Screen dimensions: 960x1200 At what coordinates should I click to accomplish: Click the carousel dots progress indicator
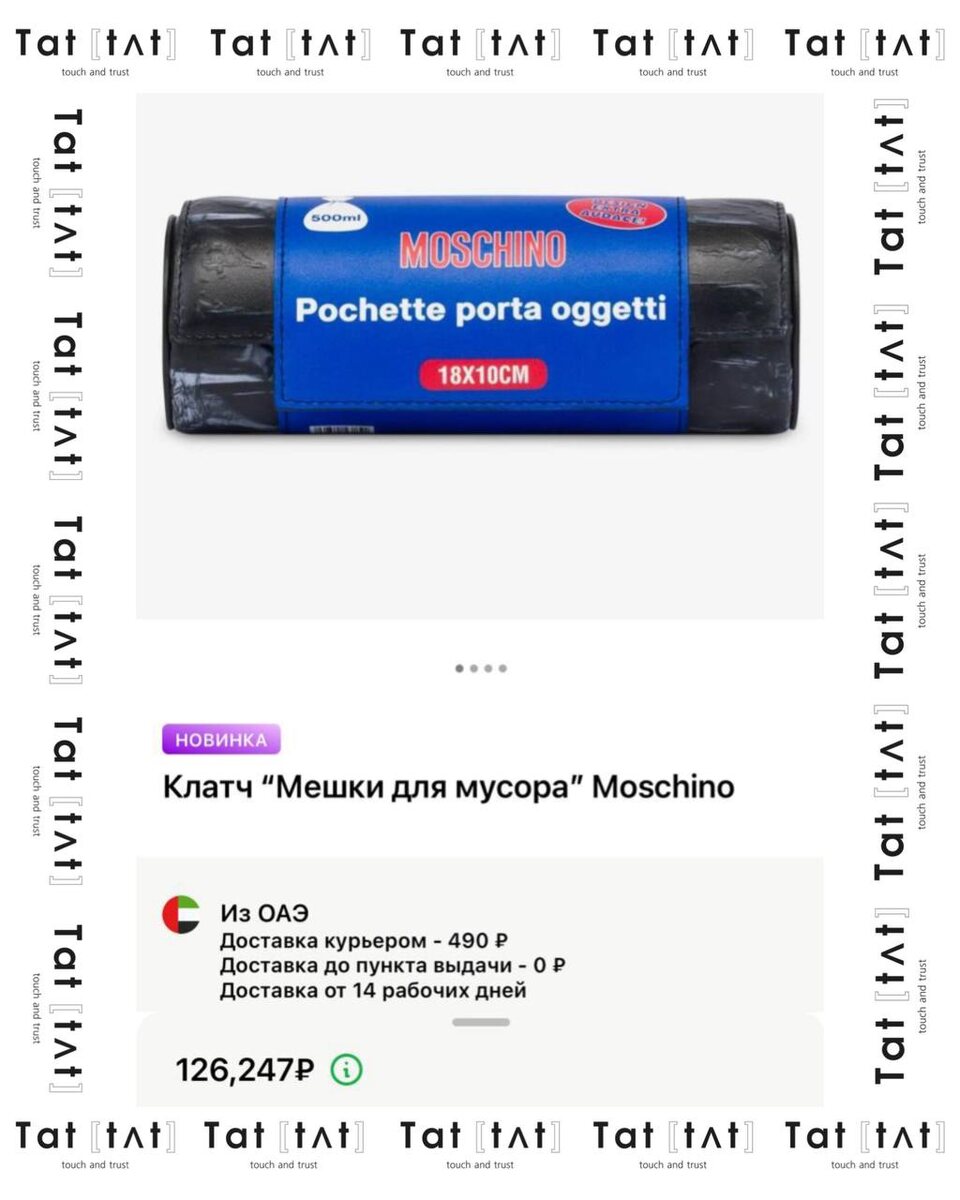pyautogui.click(x=479, y=668)
